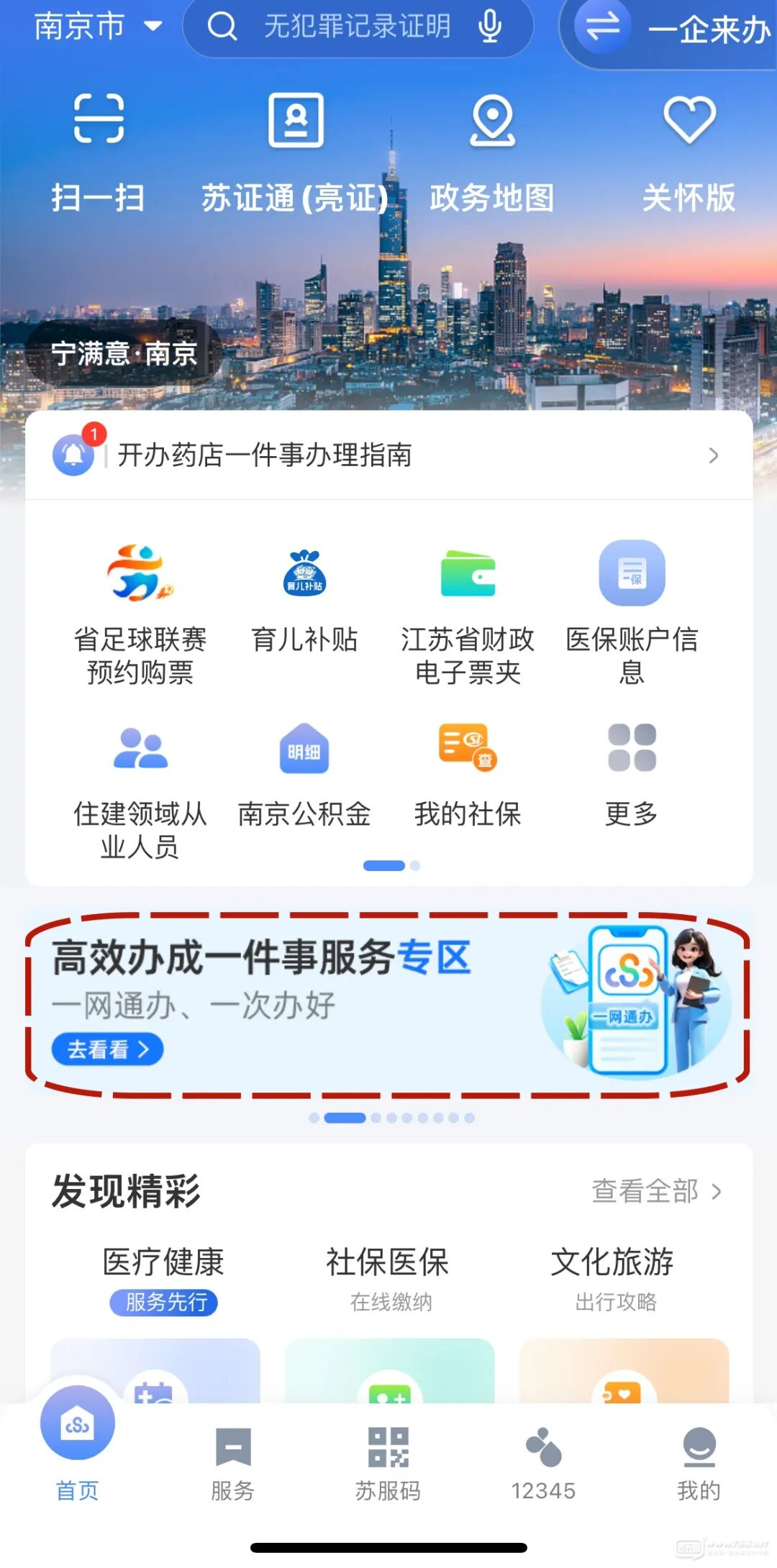Start voice search with the microphone
777x1568 pixels.
[x=490, y=27]
